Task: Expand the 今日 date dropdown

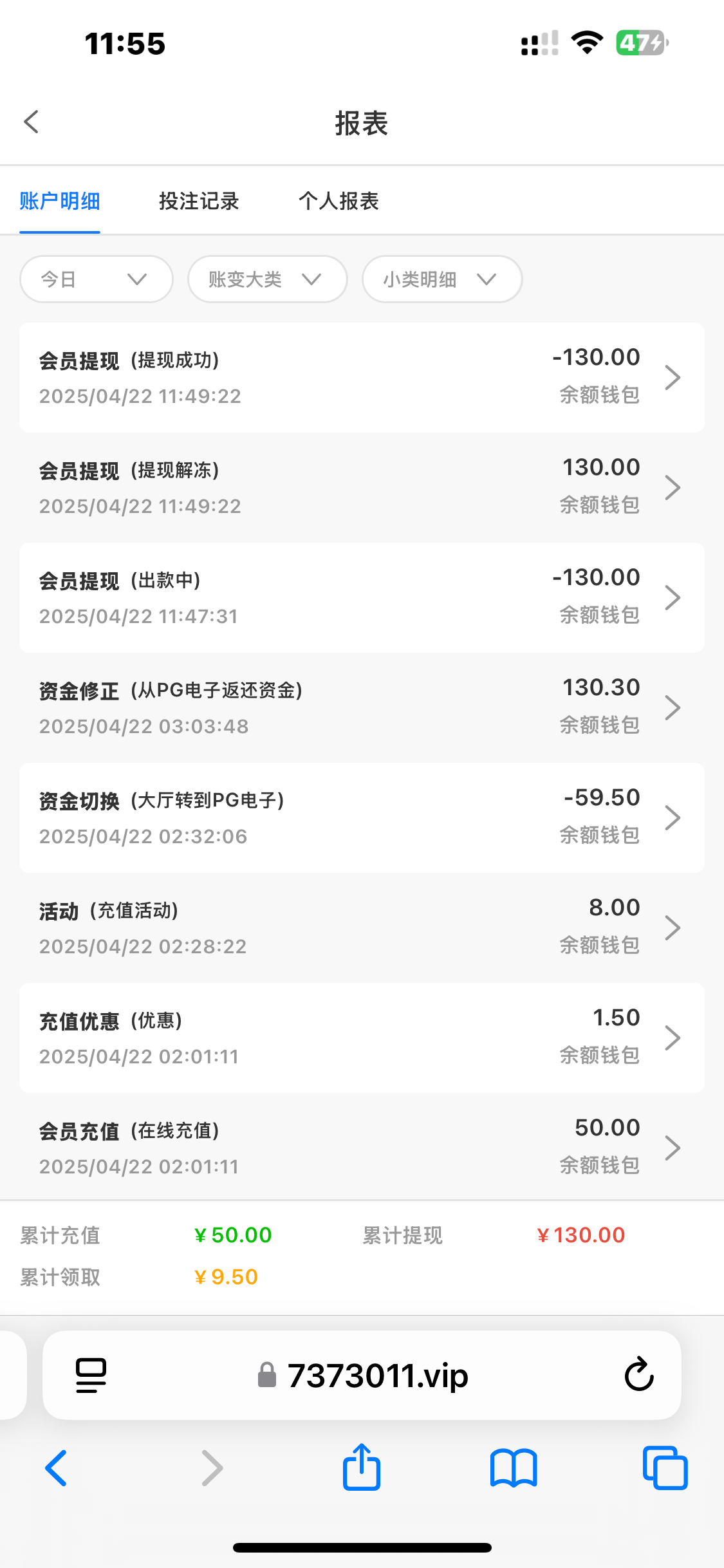Action: [x=97, y=279]
